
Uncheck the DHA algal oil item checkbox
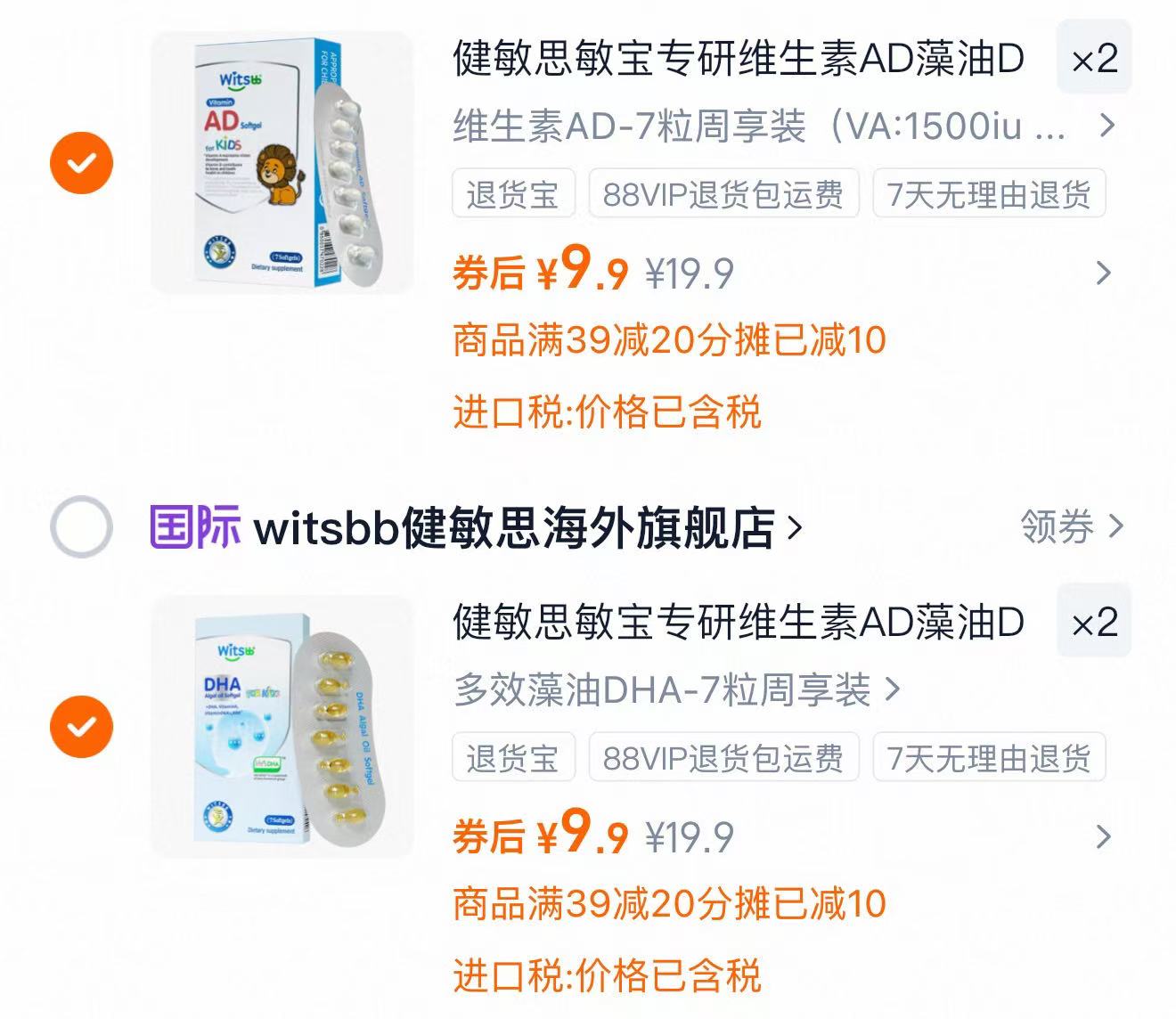tap(81, 727)
